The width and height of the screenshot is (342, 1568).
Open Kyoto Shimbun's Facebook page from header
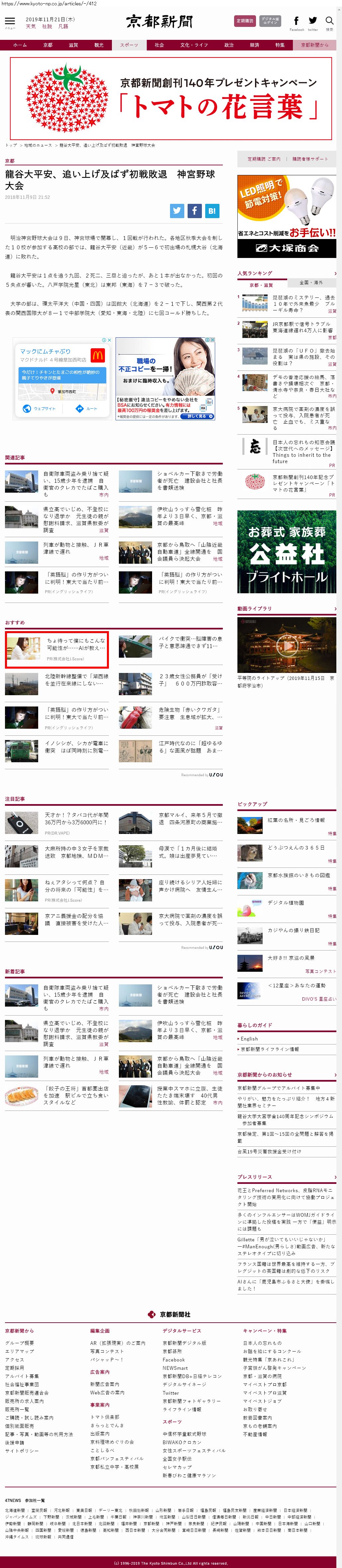point(297,22)
